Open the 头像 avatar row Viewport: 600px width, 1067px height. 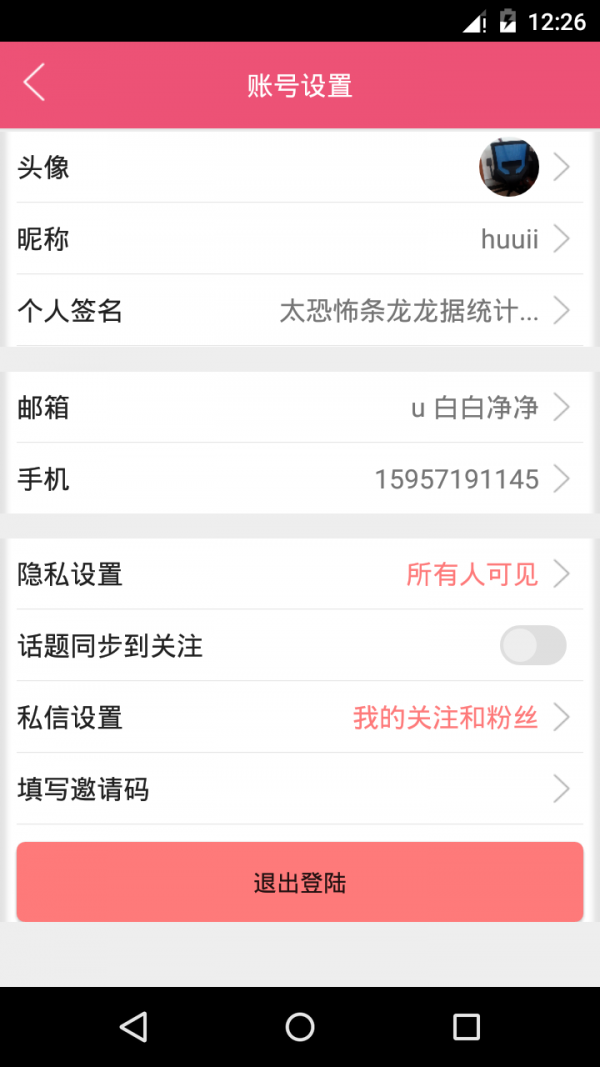(x=300, y=167)
